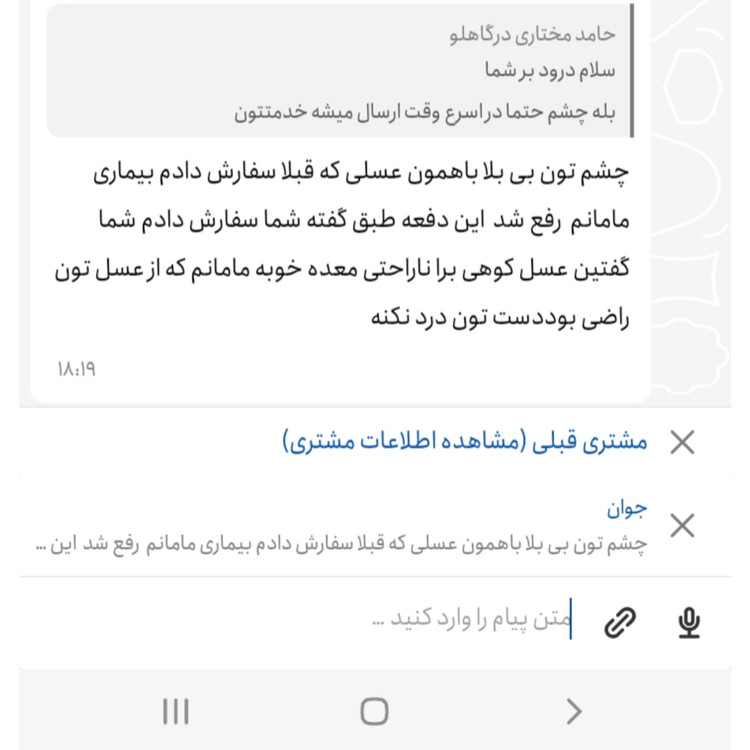Open the previous customer info link
750x750 pixels.
[x=464, y=441]
